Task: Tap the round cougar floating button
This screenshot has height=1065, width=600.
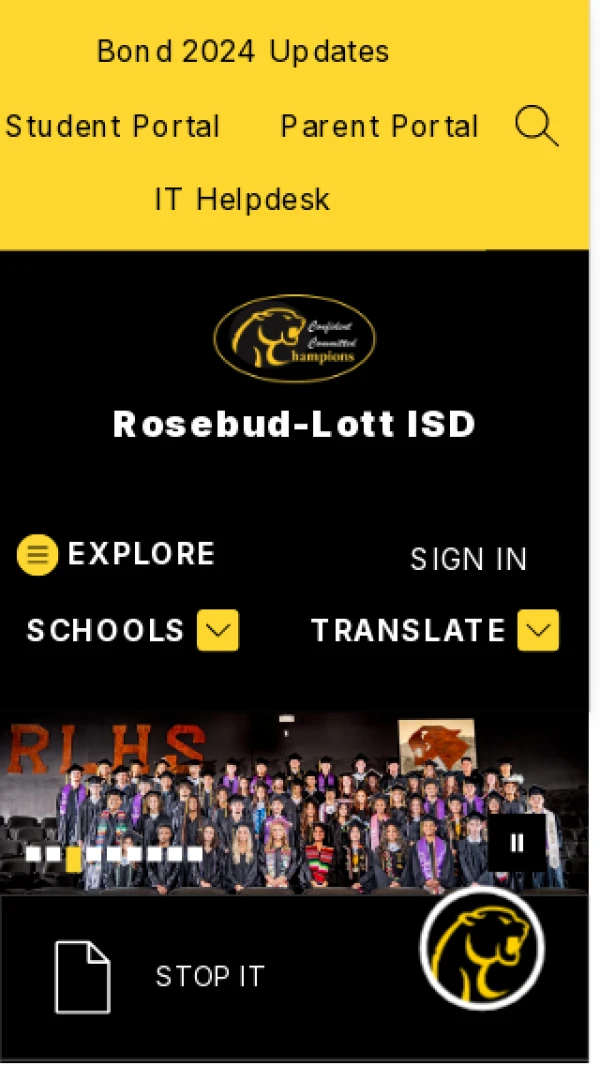Action: point(482,948)
